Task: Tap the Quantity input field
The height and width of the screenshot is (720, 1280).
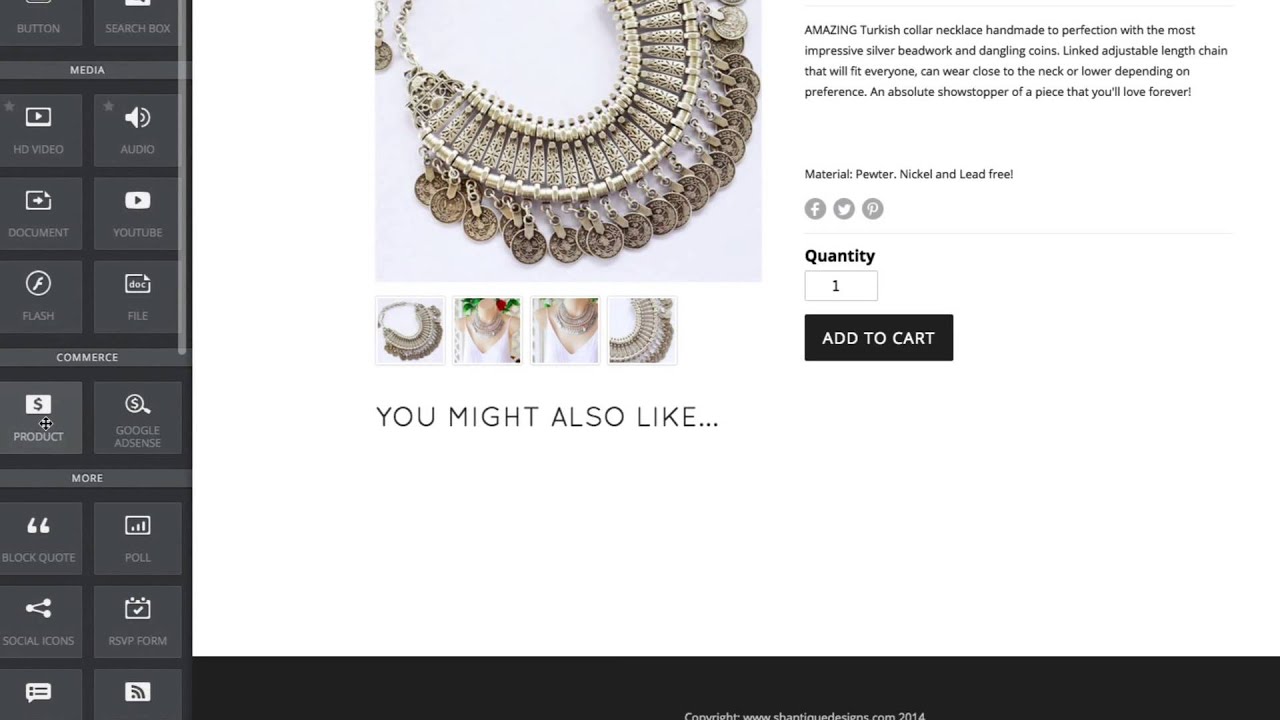Action: pyautogui.click(x=841, y=286)
